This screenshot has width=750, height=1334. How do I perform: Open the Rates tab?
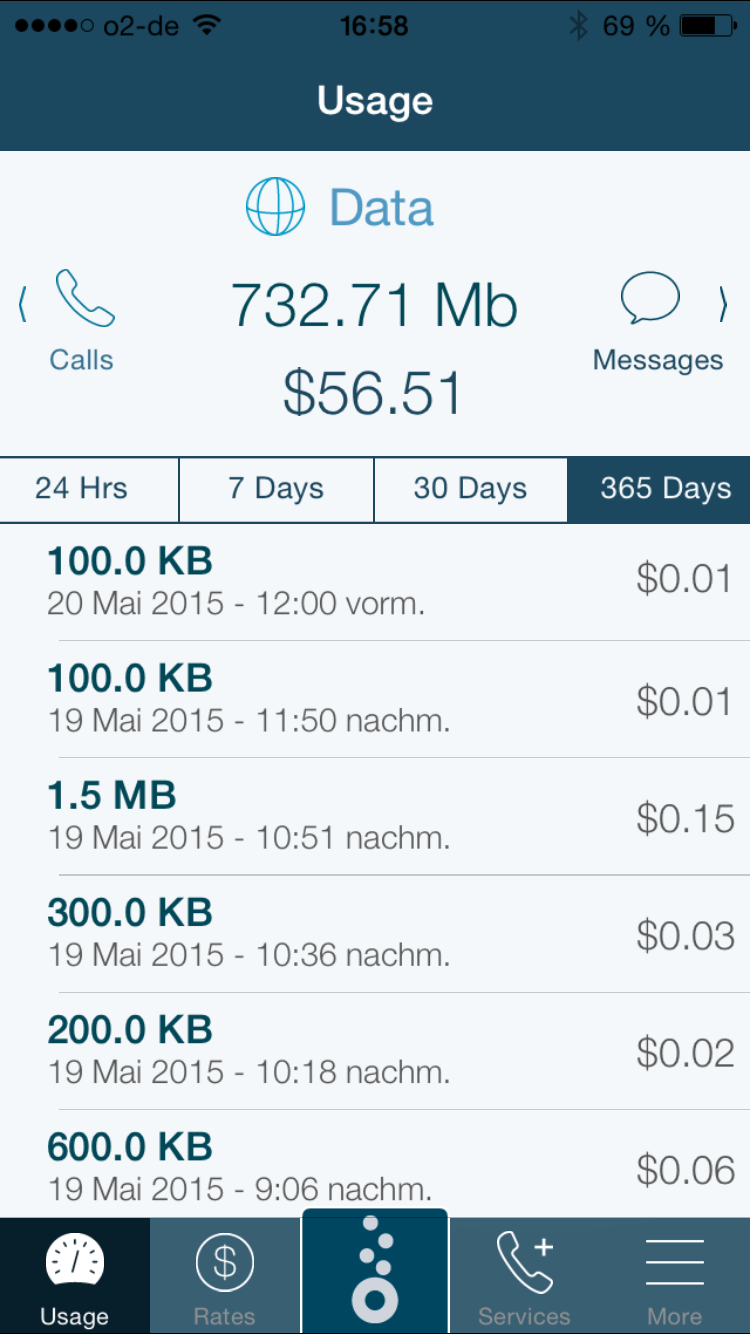click(225, 1277)
